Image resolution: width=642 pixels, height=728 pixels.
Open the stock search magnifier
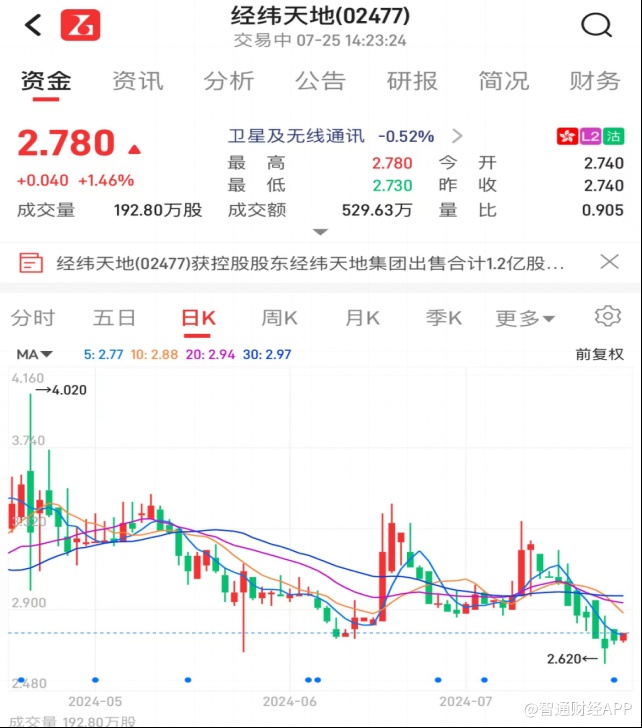pos(596,25)
